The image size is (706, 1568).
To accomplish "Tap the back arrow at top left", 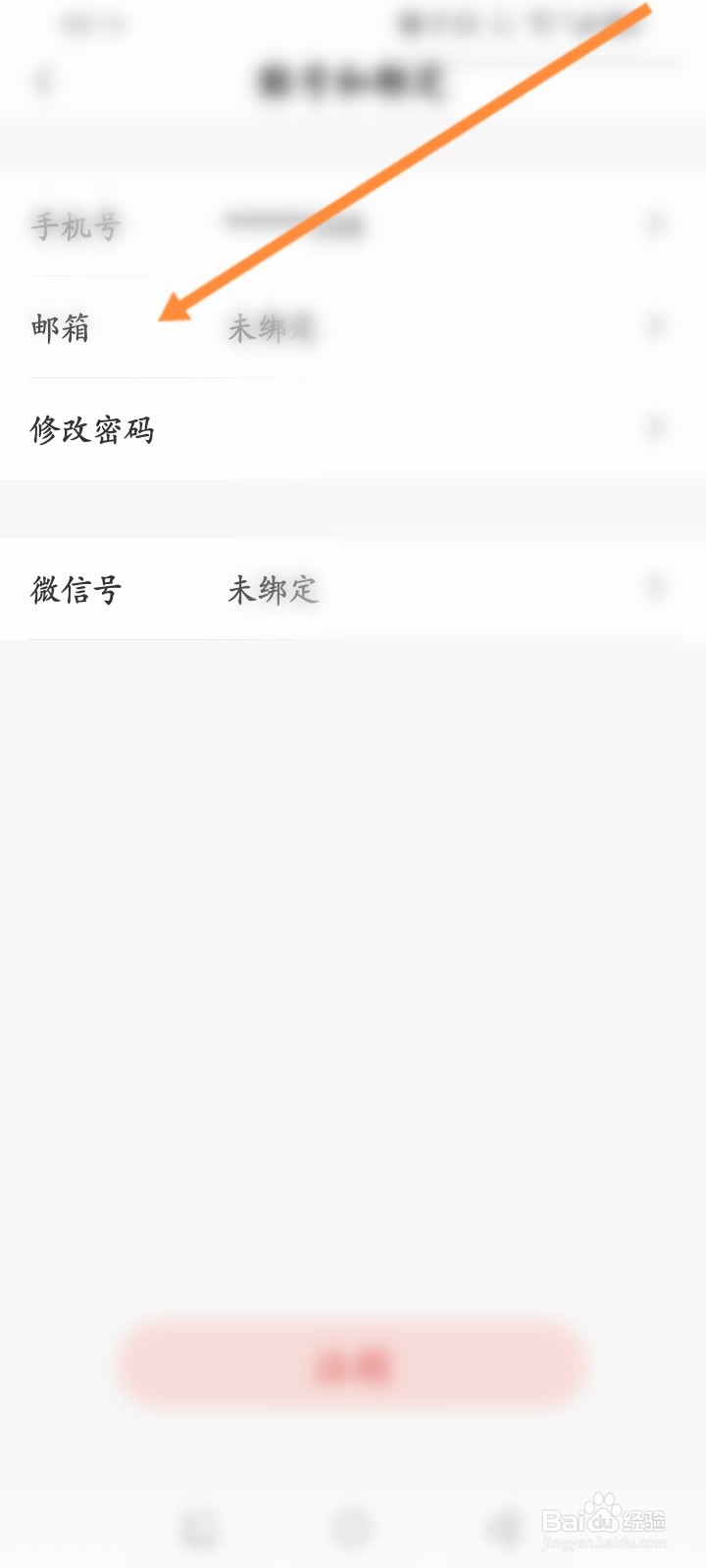I will (44, 82).
